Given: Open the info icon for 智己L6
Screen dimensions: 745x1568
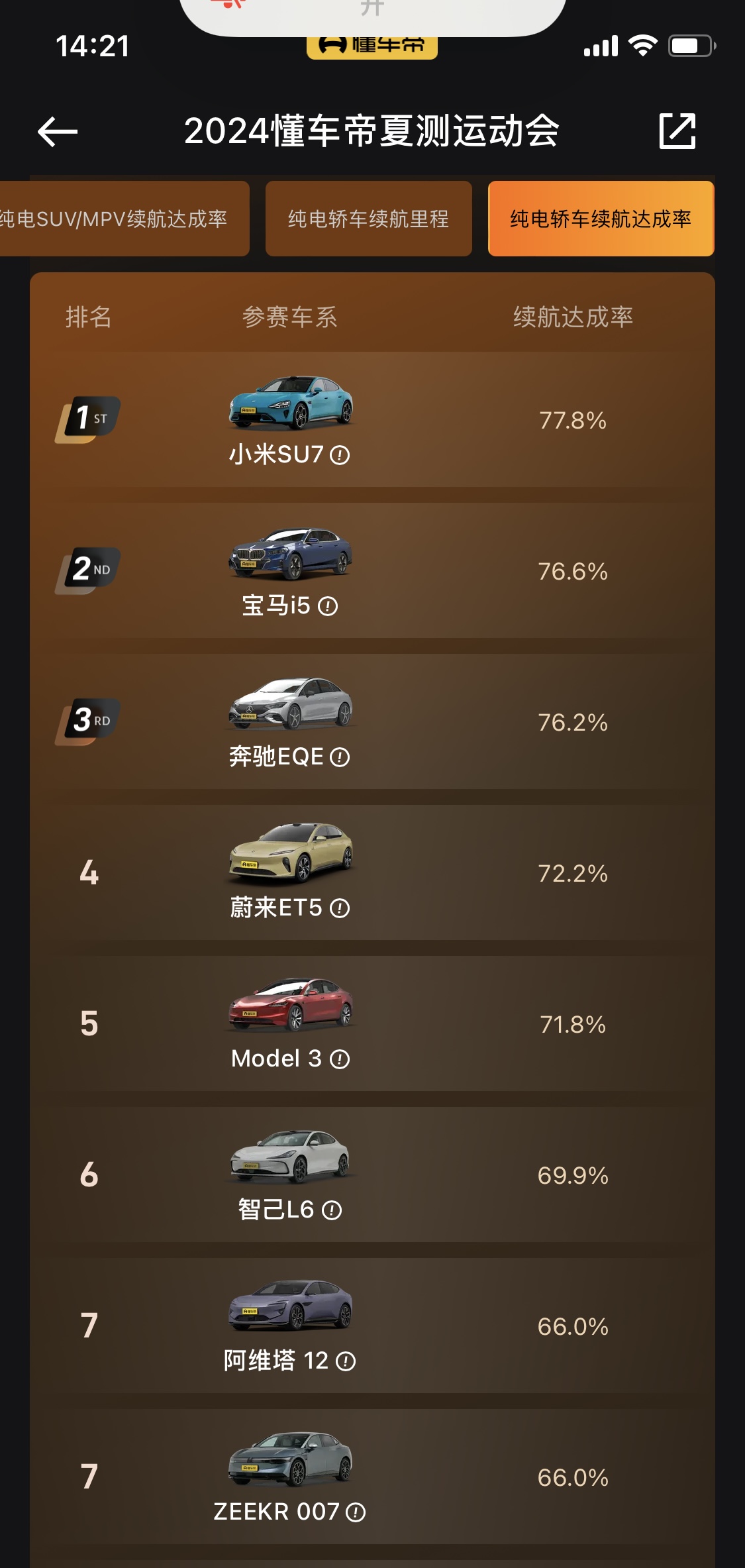Looking at the screenshot, I should pos(332,1210).
